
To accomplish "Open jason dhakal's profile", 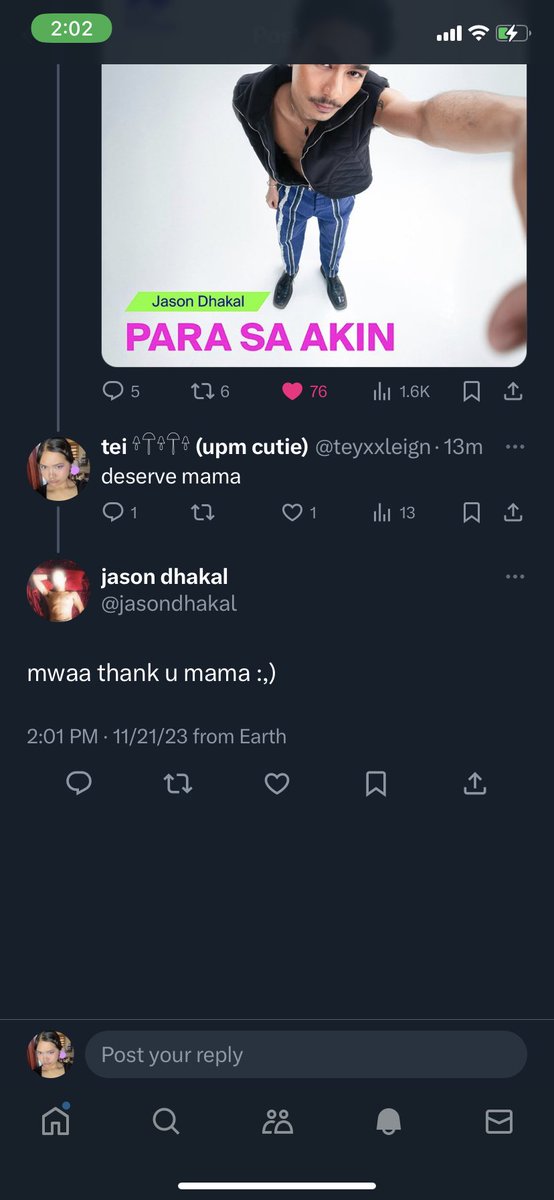I will click(58, 591).
